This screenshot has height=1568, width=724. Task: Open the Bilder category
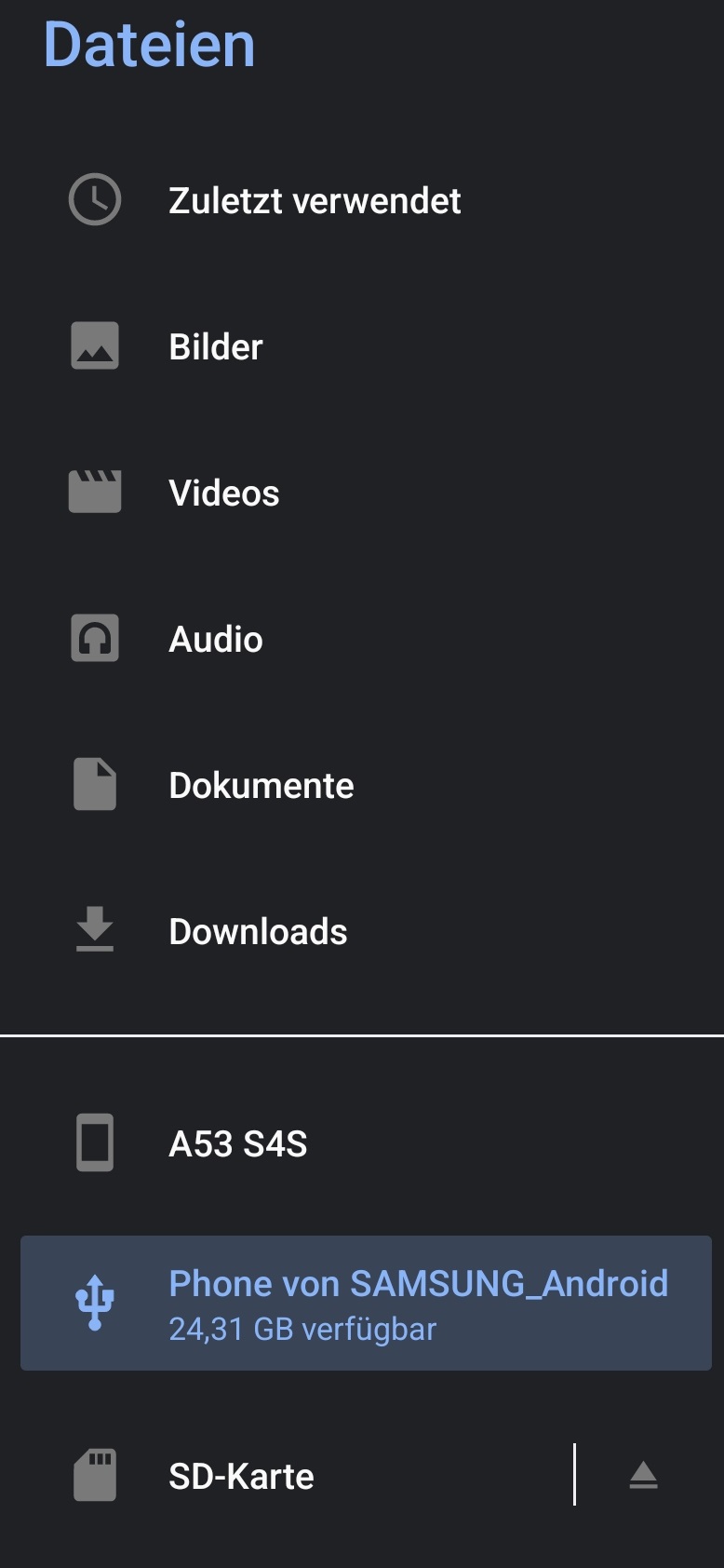[x=362, y=346]
